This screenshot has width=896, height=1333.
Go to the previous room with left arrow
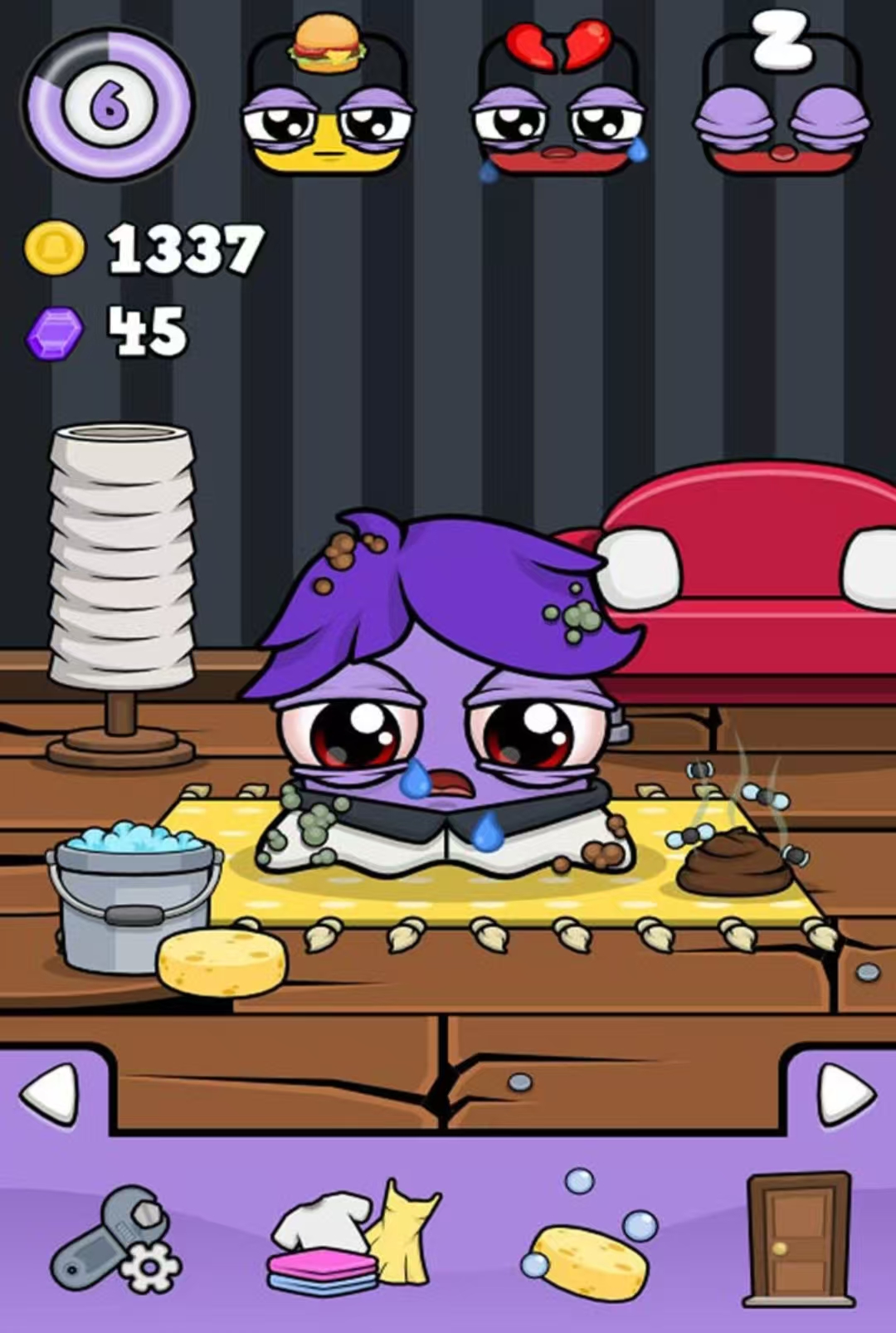pyautogui.click(x=51, y=1094)
